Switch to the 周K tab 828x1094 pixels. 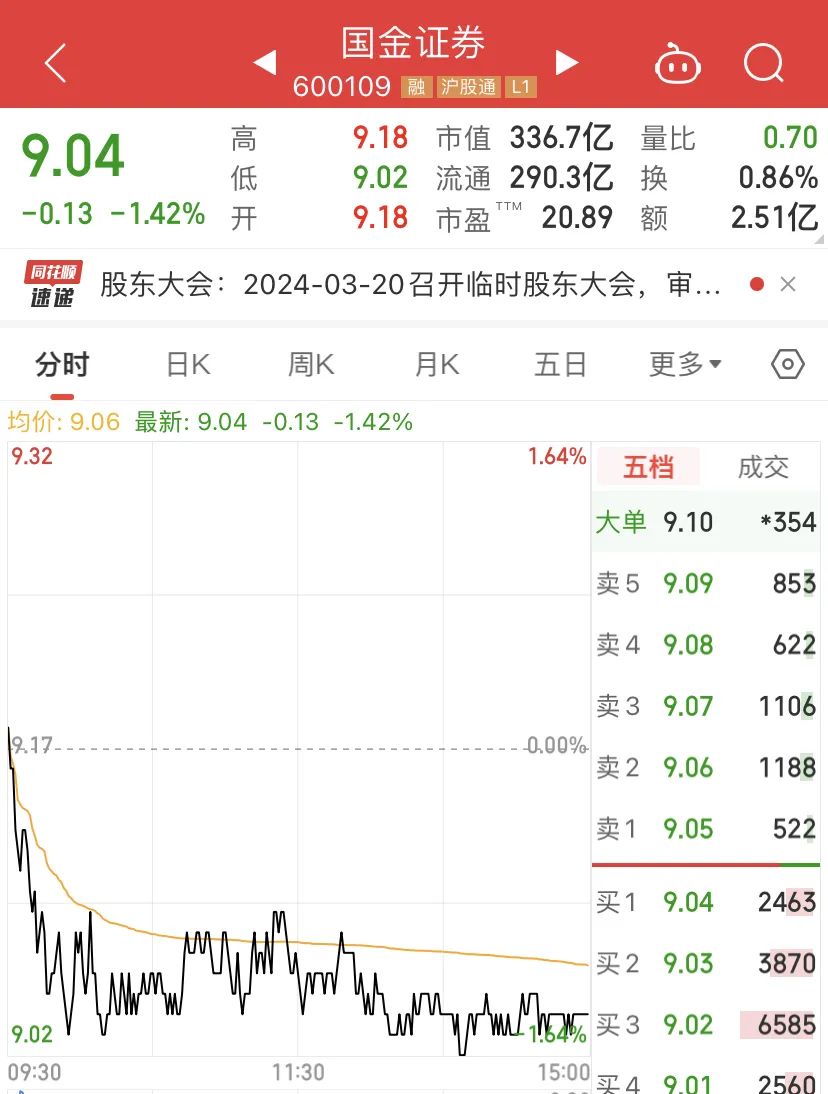[311, 365]
